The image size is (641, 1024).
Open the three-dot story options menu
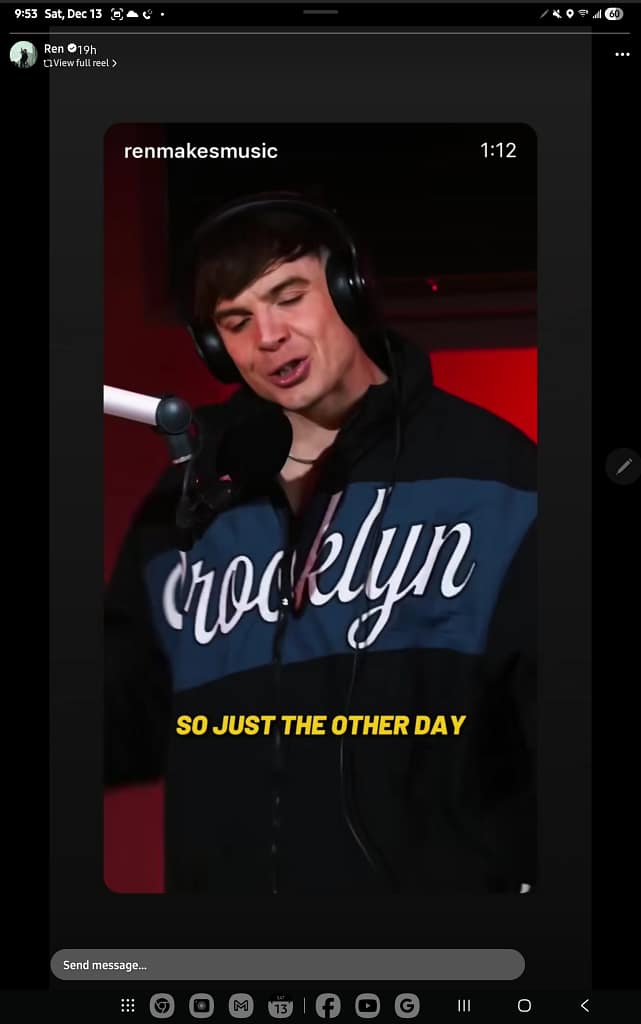click(622, 54)
